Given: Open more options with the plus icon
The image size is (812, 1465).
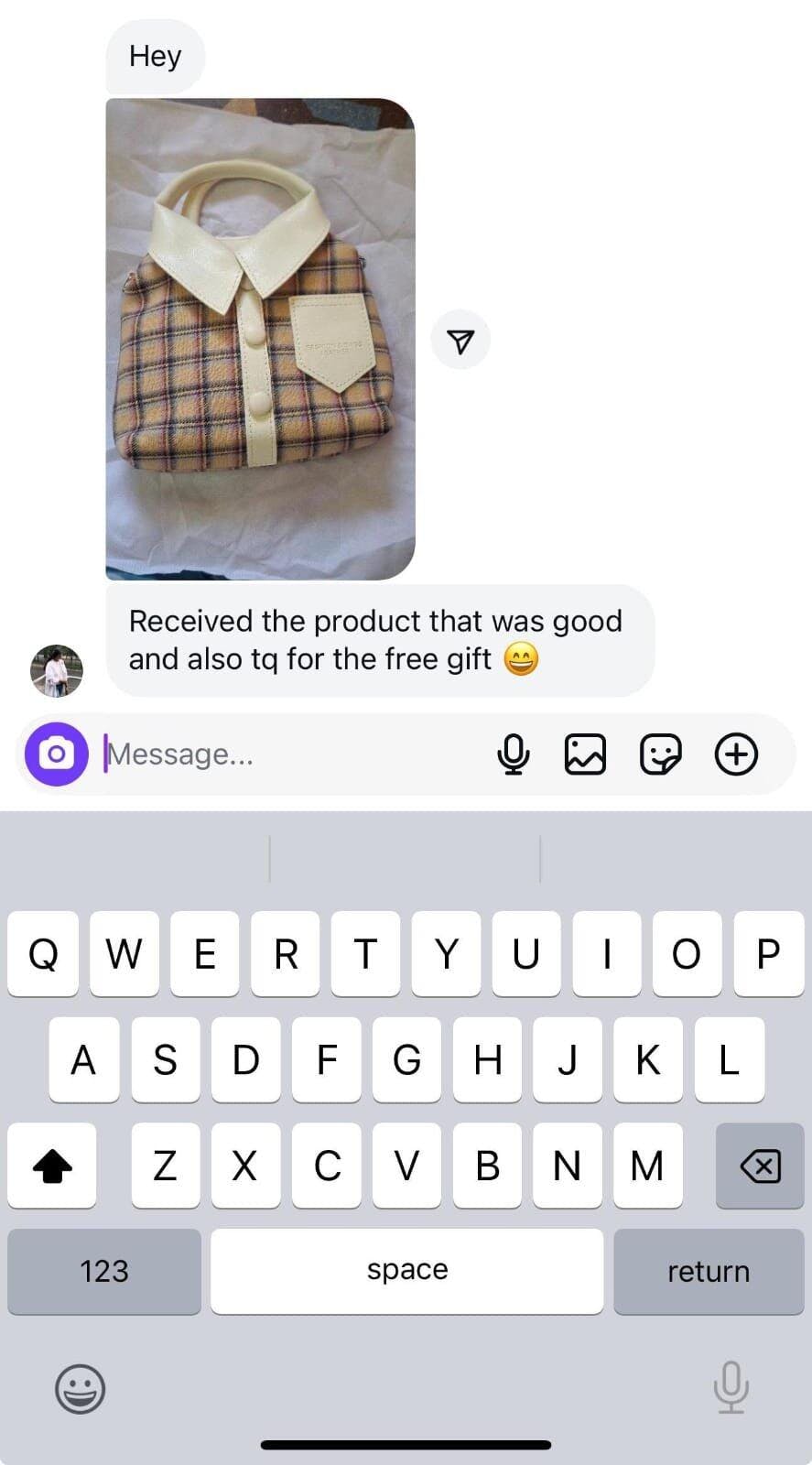Looking at the screenshot, I should (736, 754).
